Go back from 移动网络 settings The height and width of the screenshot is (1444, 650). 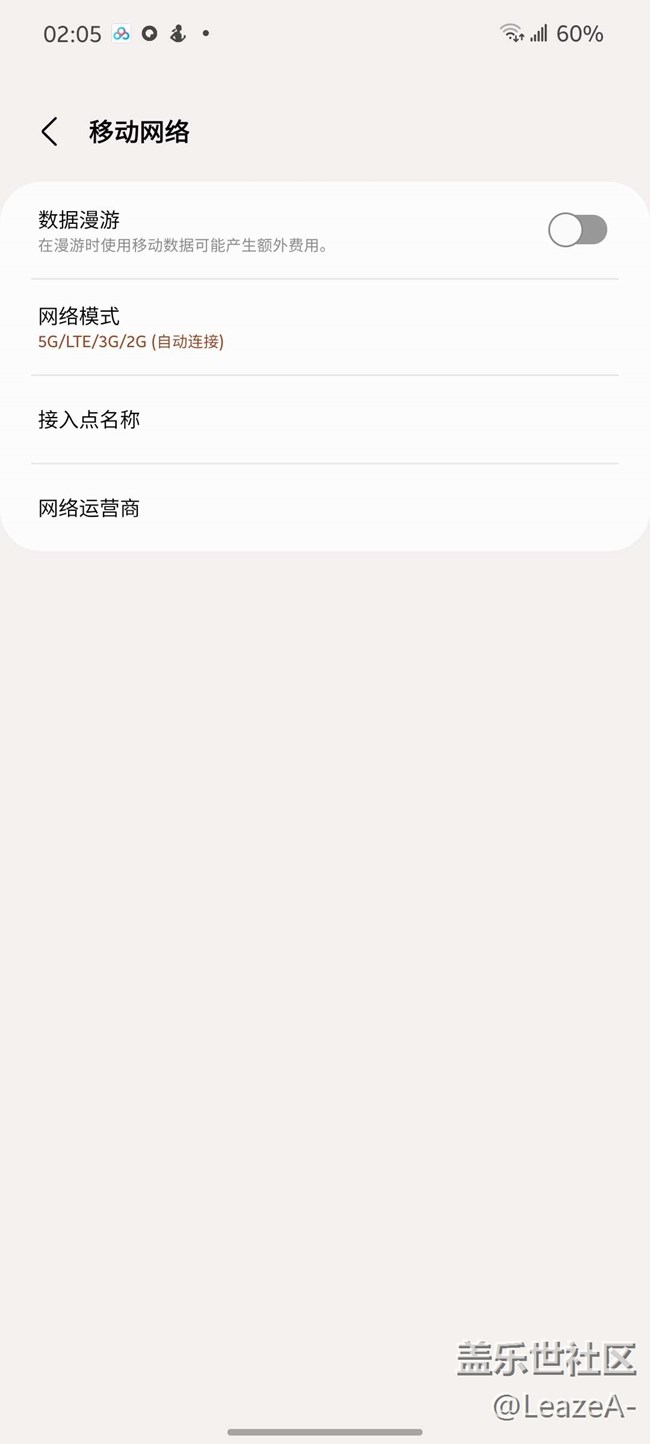click(49, 132)
